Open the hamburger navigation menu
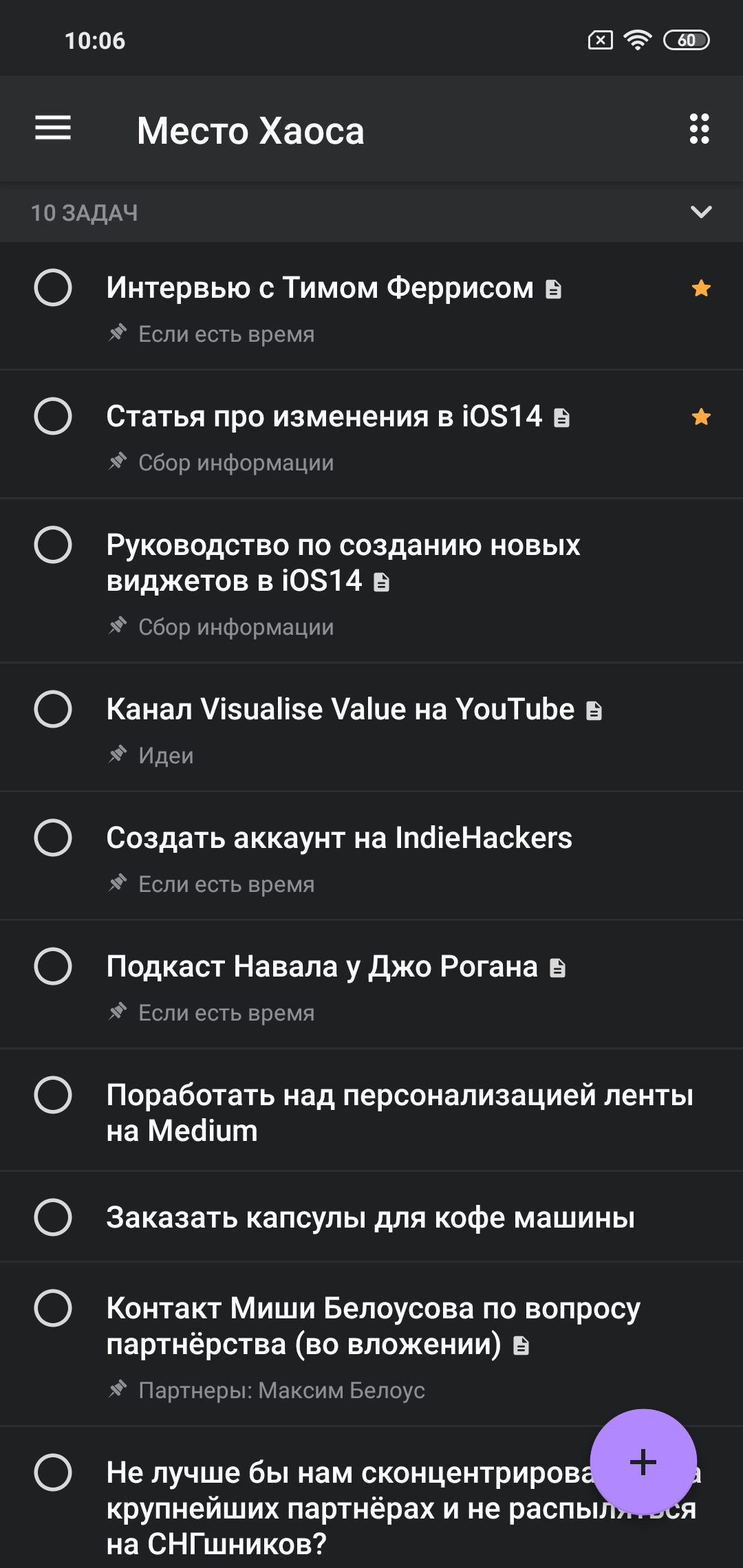Viewport: 743px width, 1568px height. point(53,129)
